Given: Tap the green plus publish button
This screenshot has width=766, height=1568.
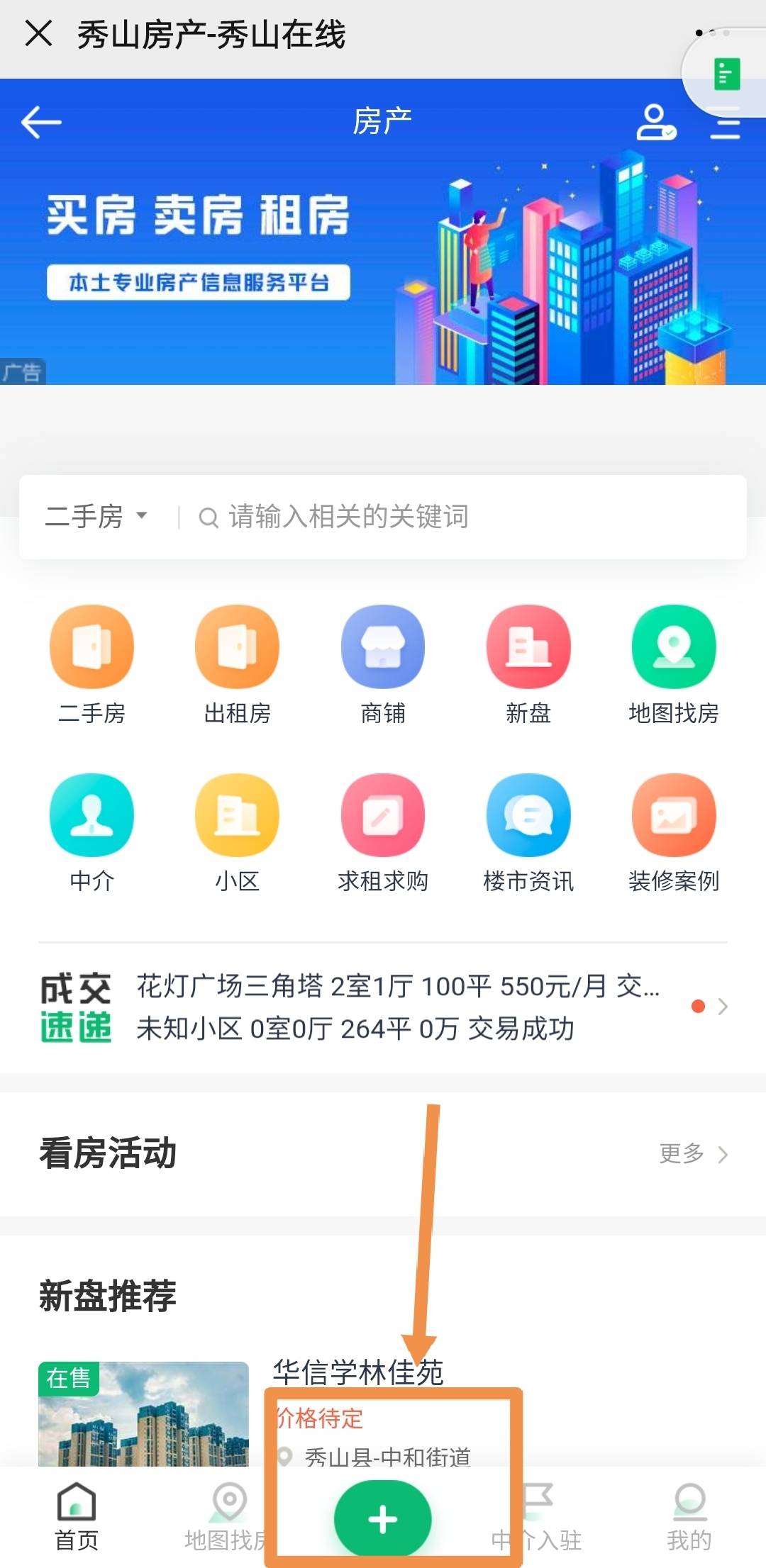Looking at the screenshot, I should pyautogui.click(x=383, y=1518).
